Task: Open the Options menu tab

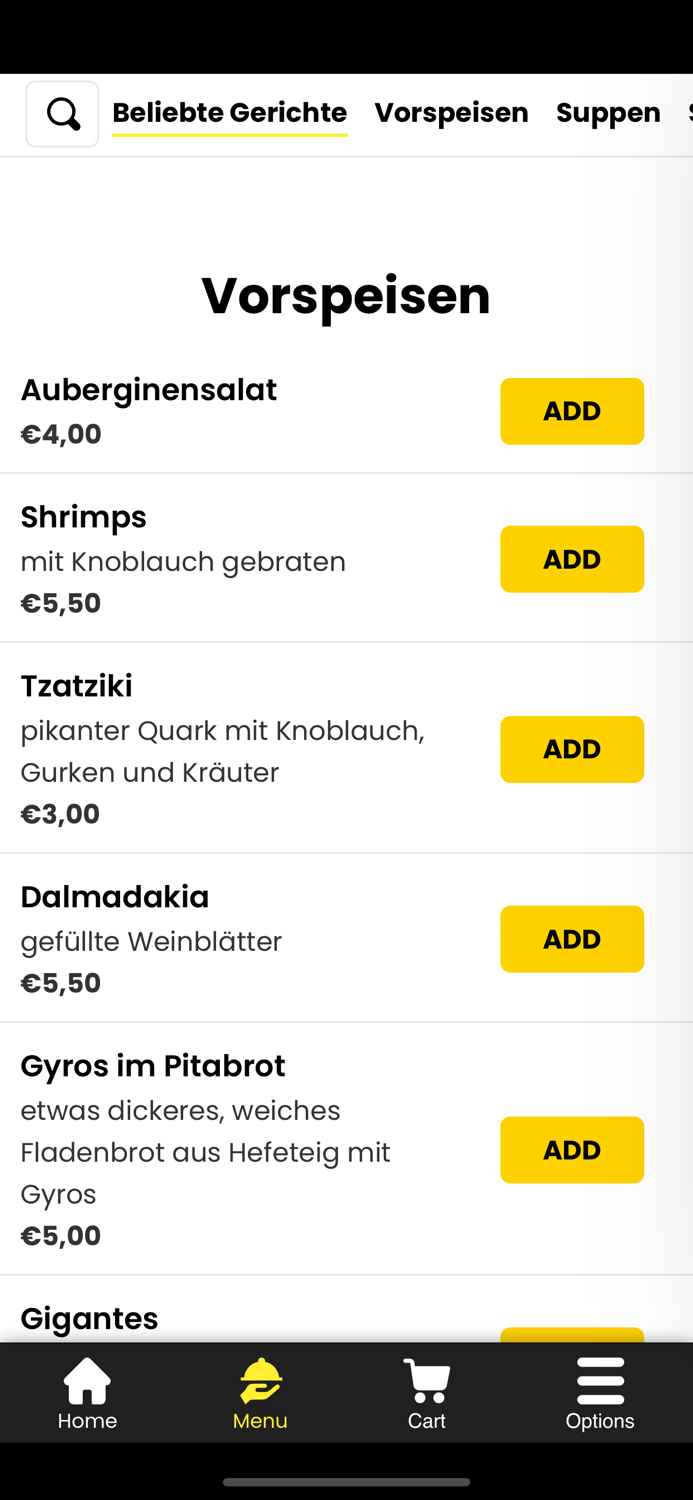Action: [600, 1393]
